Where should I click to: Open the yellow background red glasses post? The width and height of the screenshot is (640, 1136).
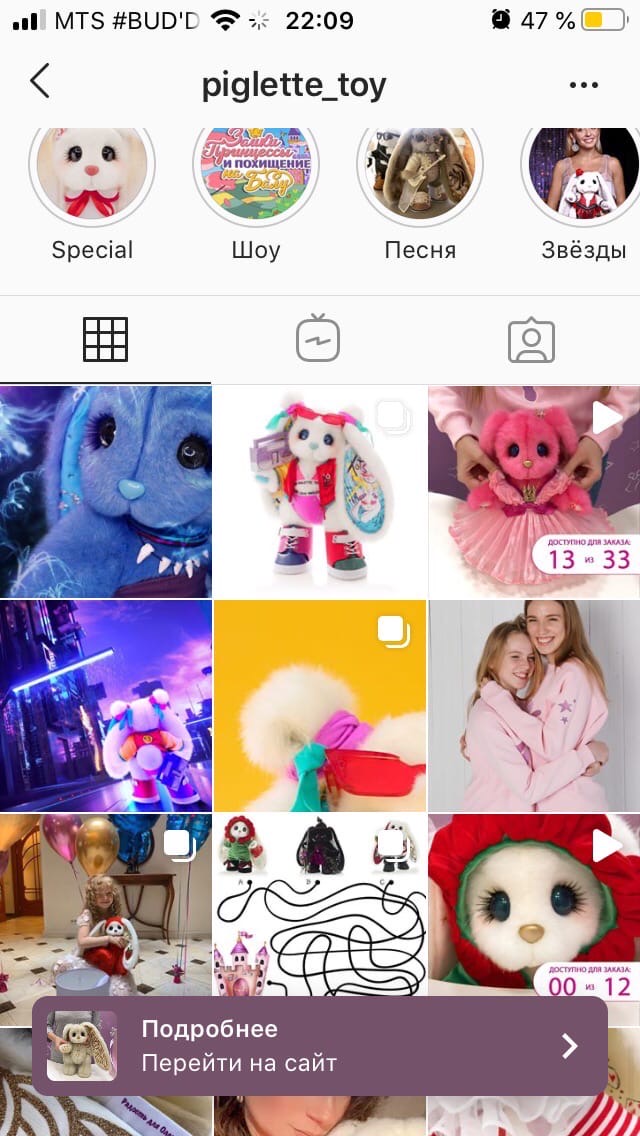320,706
